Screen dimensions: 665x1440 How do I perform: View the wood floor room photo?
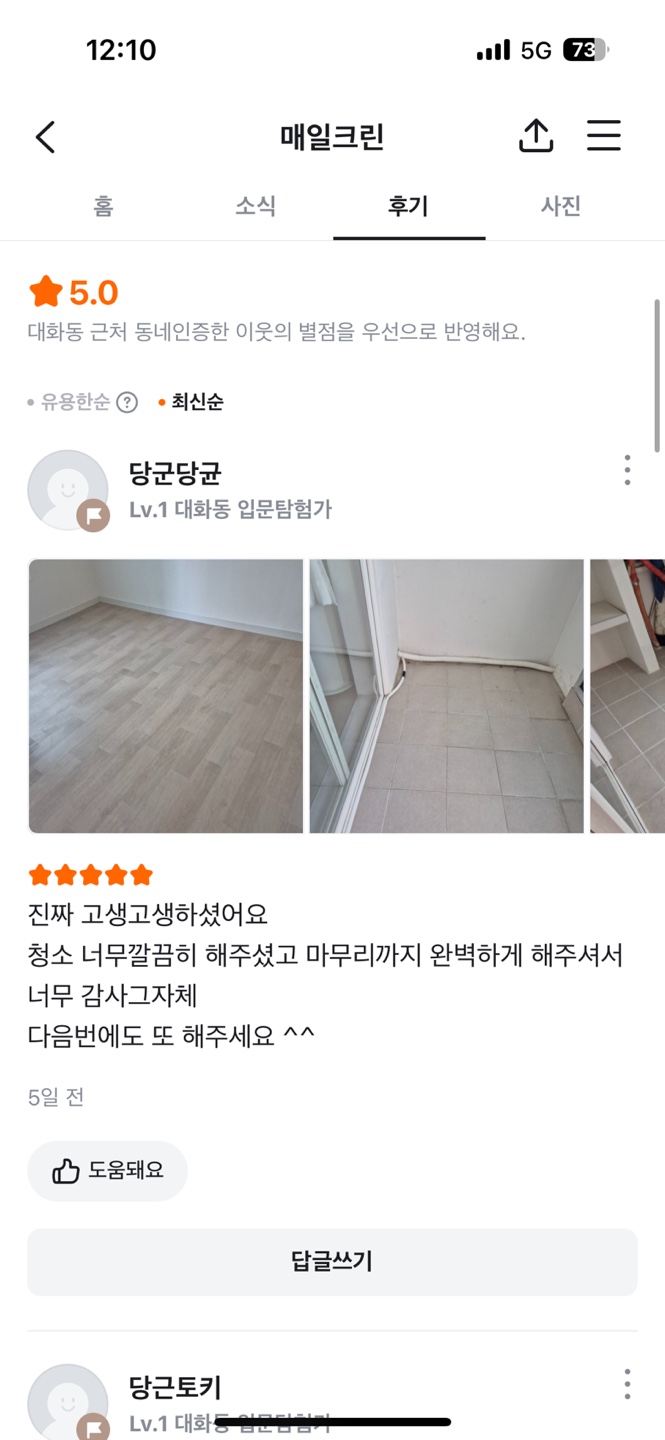point(166,696)
